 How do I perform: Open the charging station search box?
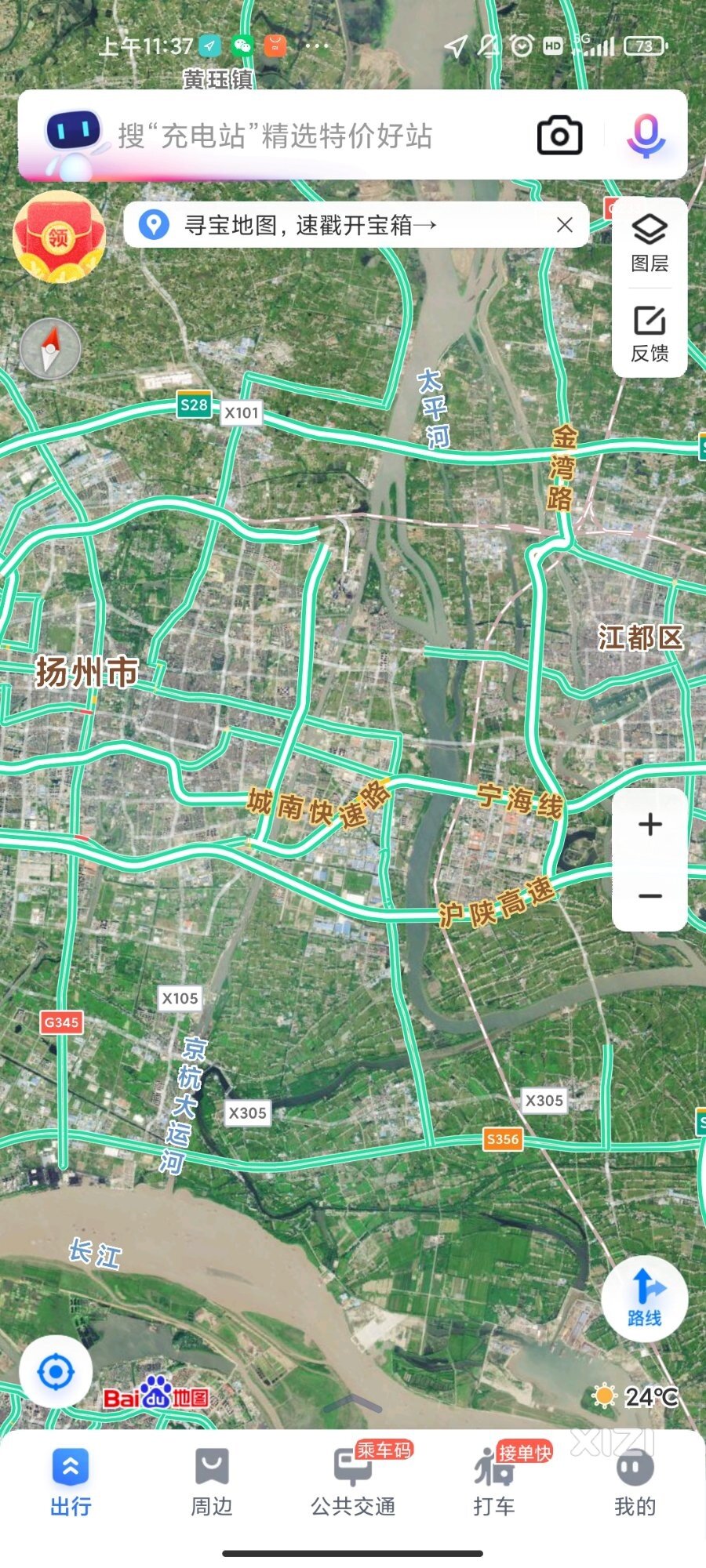[x=275, y=136]
